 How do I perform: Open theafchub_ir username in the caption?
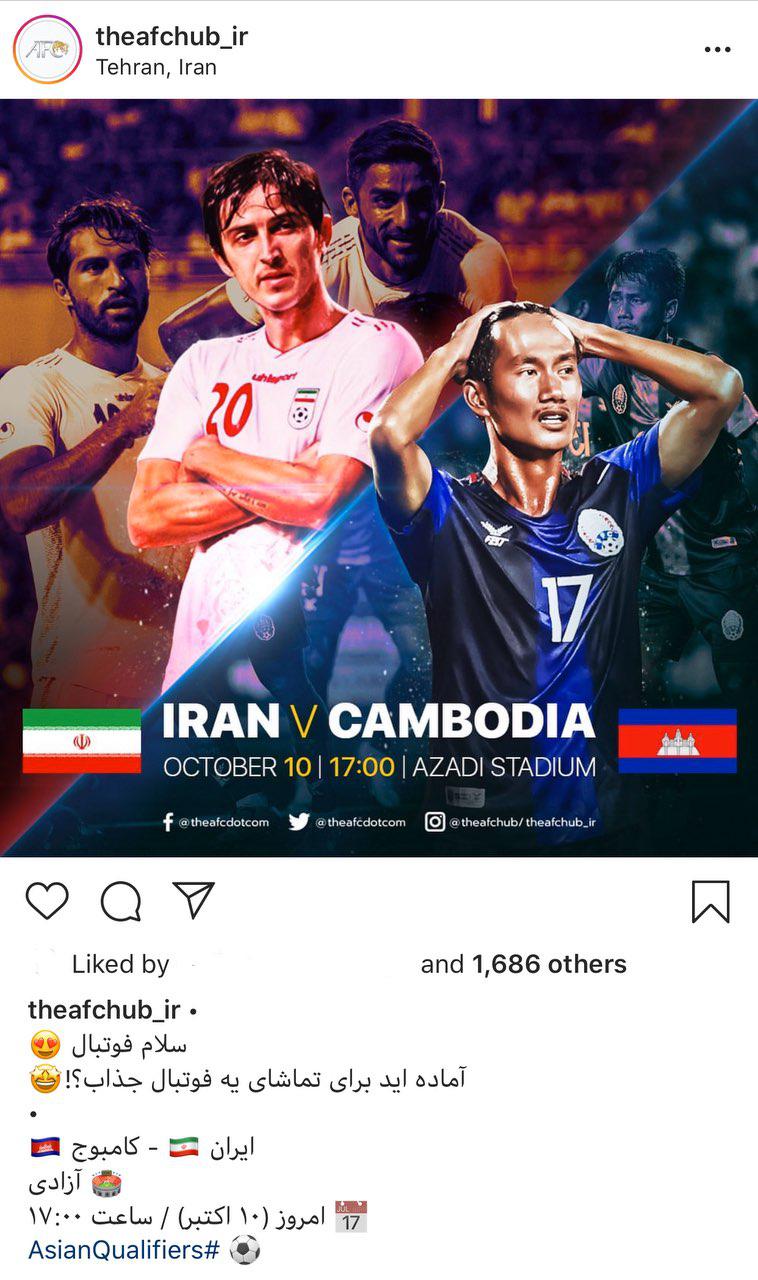(101, 1010)
